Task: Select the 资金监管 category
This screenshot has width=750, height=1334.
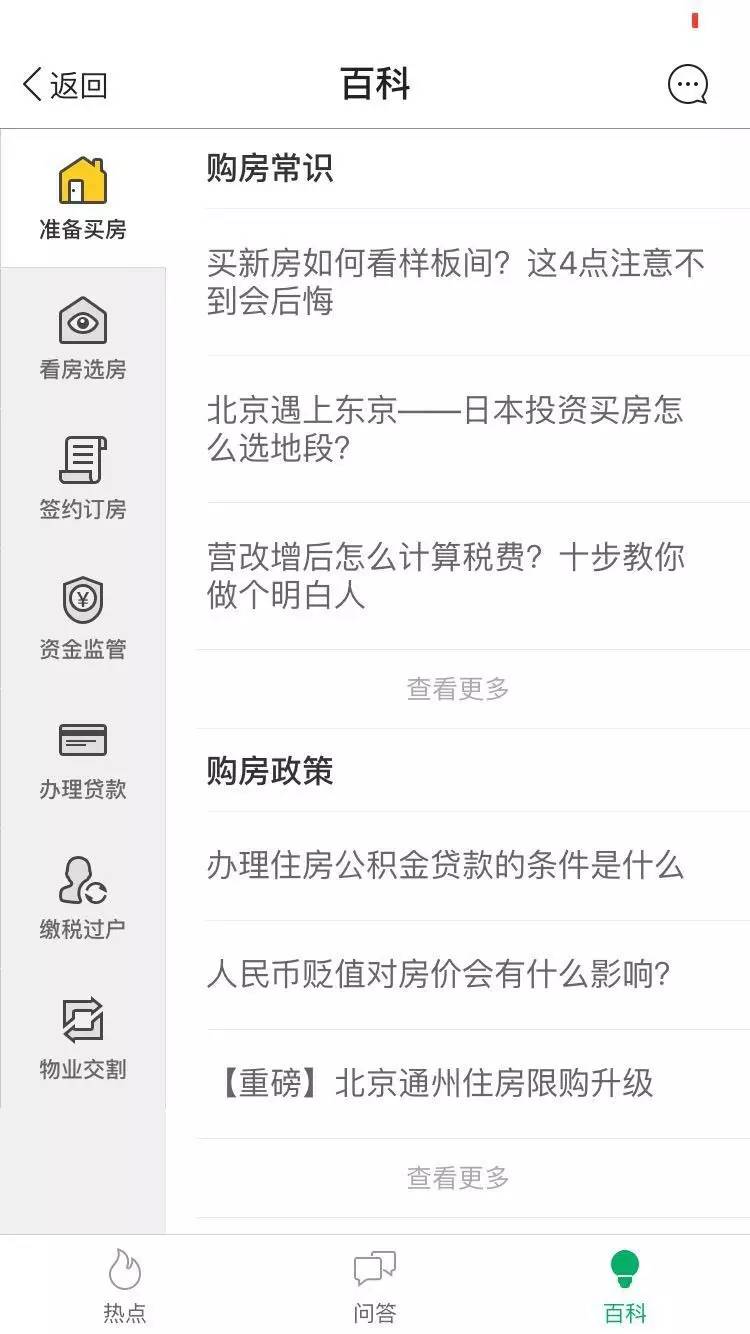Action: coord(83,619)
